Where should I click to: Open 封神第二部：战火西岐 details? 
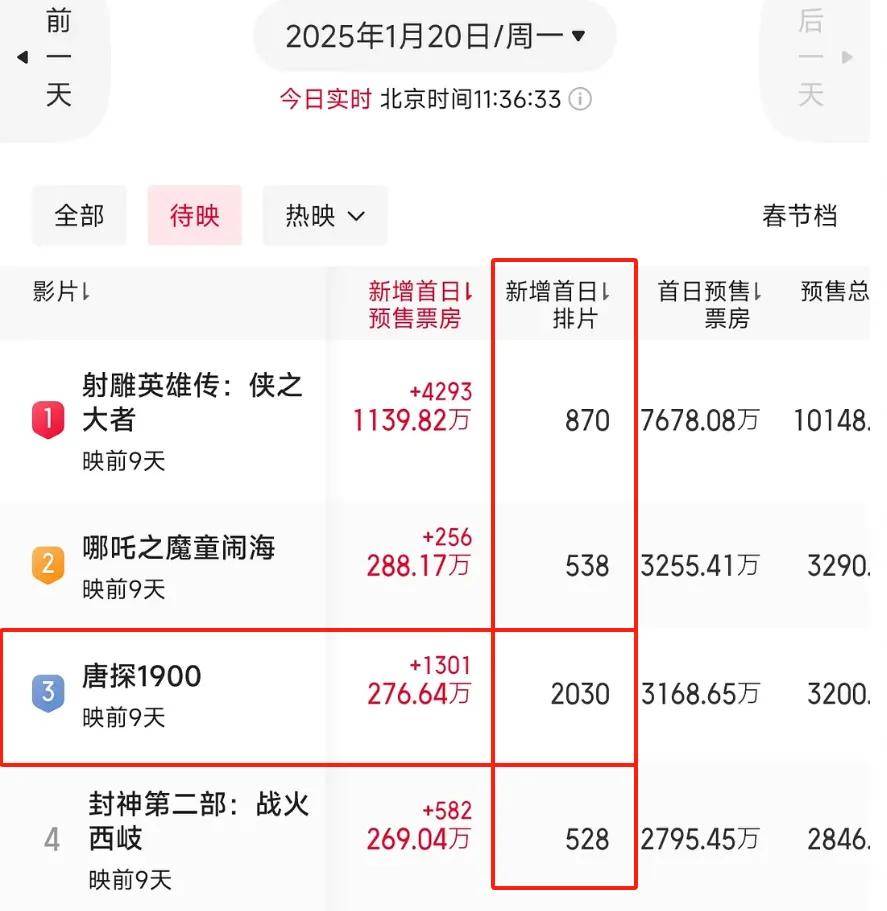click(199, 820)
